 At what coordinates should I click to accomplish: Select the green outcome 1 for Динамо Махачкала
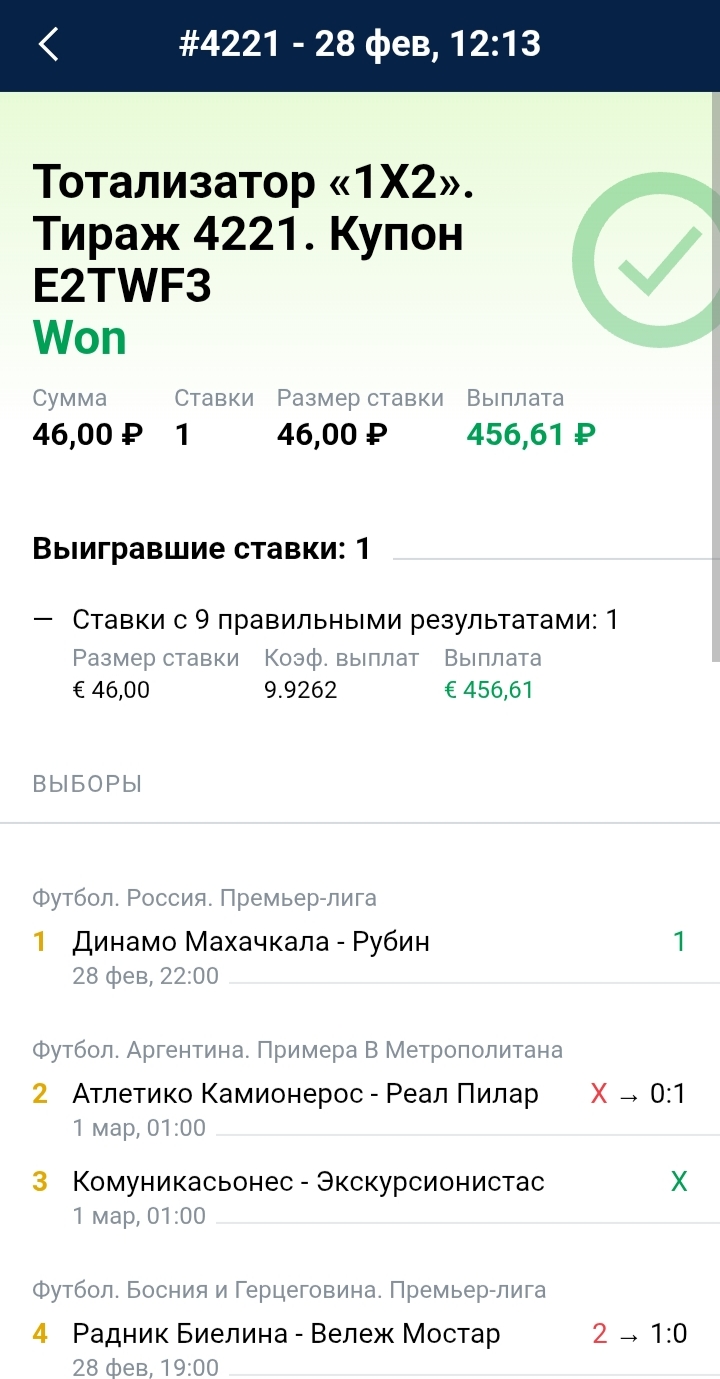pos(679,941)
